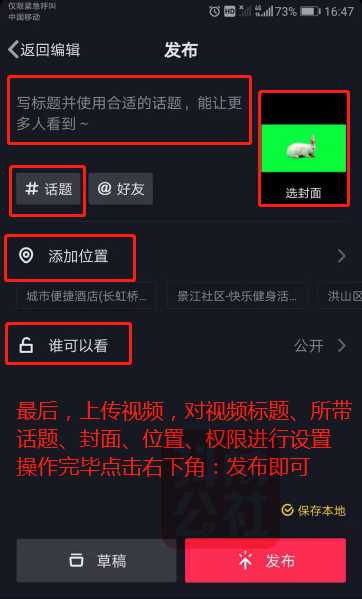Save video to 草稿 drafts

[x=97, y=561]
